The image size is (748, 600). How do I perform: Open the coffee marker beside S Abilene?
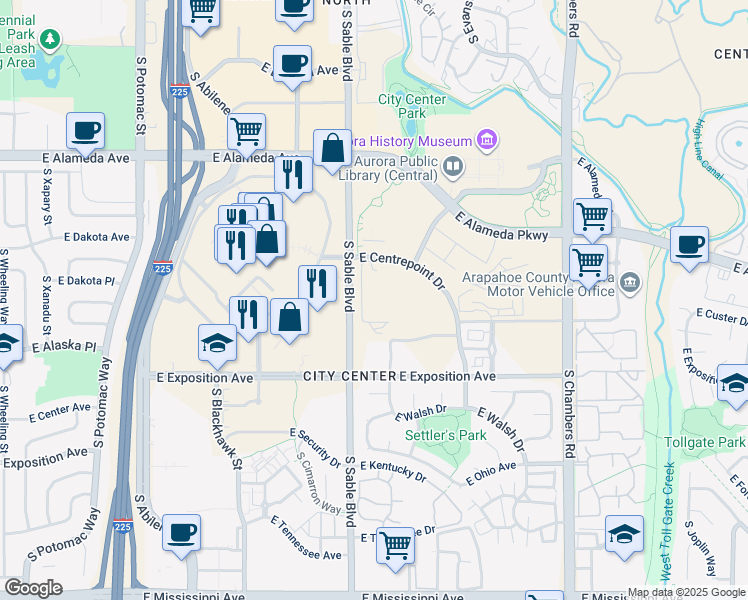tap(181, 536)
